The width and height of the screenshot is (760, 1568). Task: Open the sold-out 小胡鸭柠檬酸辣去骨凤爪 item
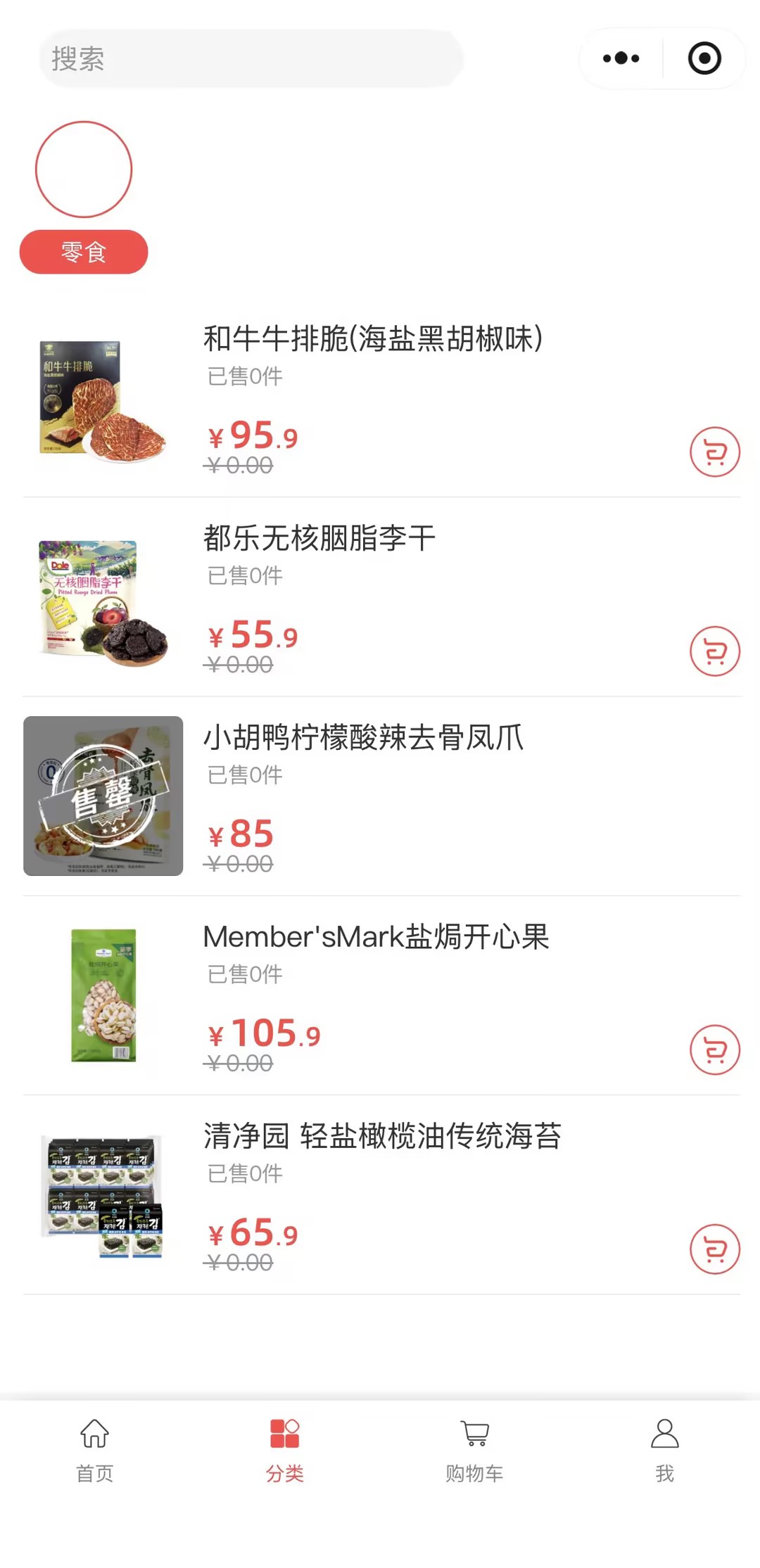pyautogui.click(x=363, y=738)
